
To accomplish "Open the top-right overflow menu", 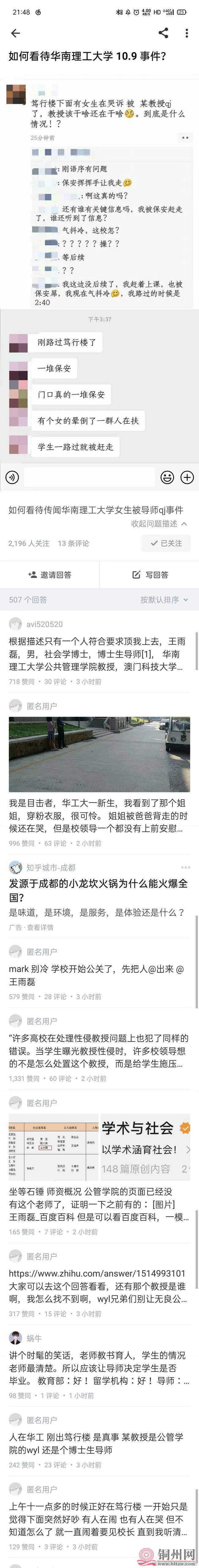I will pyautogui.click(x=187, y=33).
